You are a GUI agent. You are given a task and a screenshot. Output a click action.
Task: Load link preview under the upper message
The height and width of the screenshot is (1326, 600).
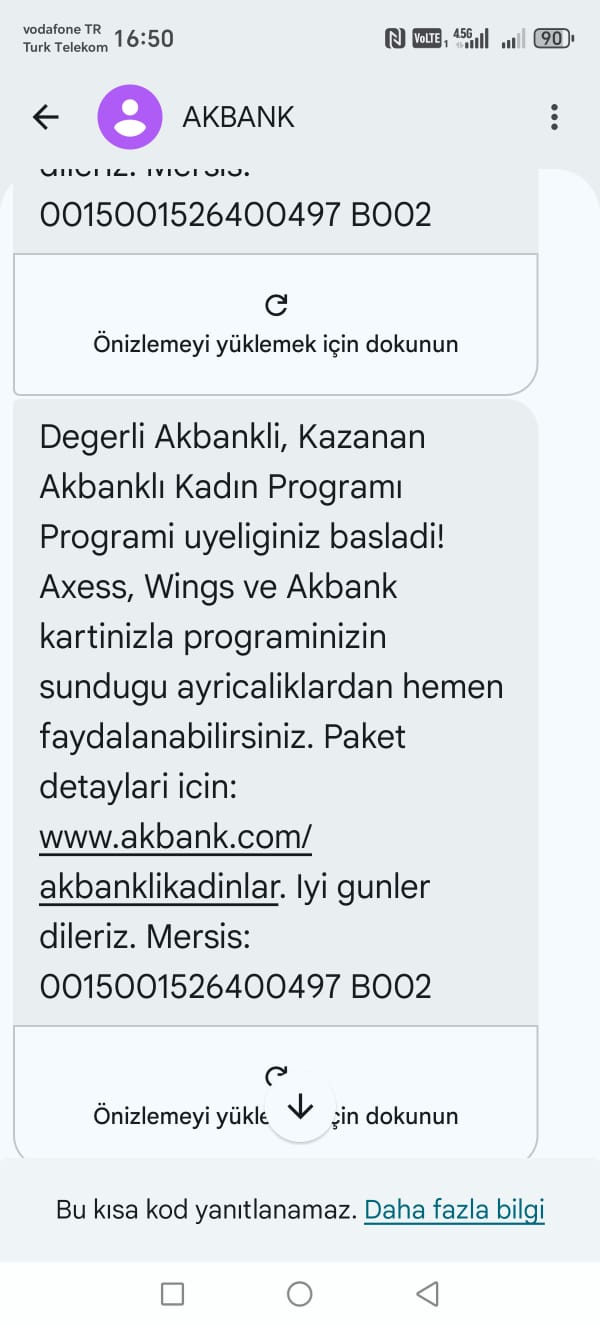276,324
